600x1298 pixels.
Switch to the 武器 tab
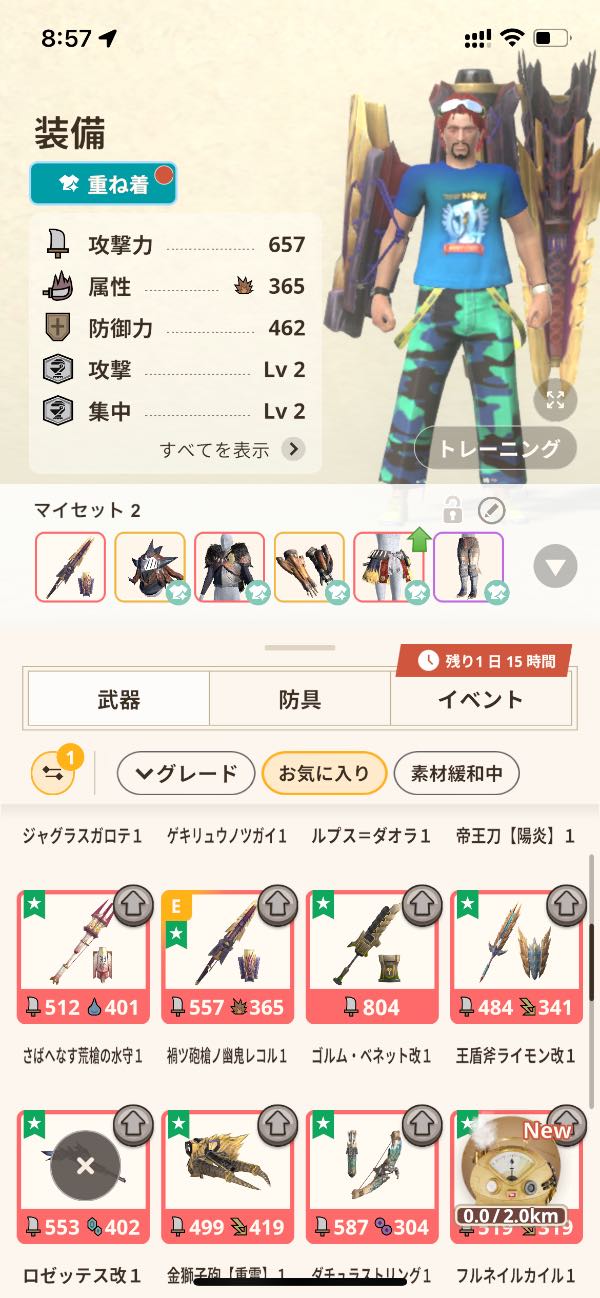[x=118, y=699]
